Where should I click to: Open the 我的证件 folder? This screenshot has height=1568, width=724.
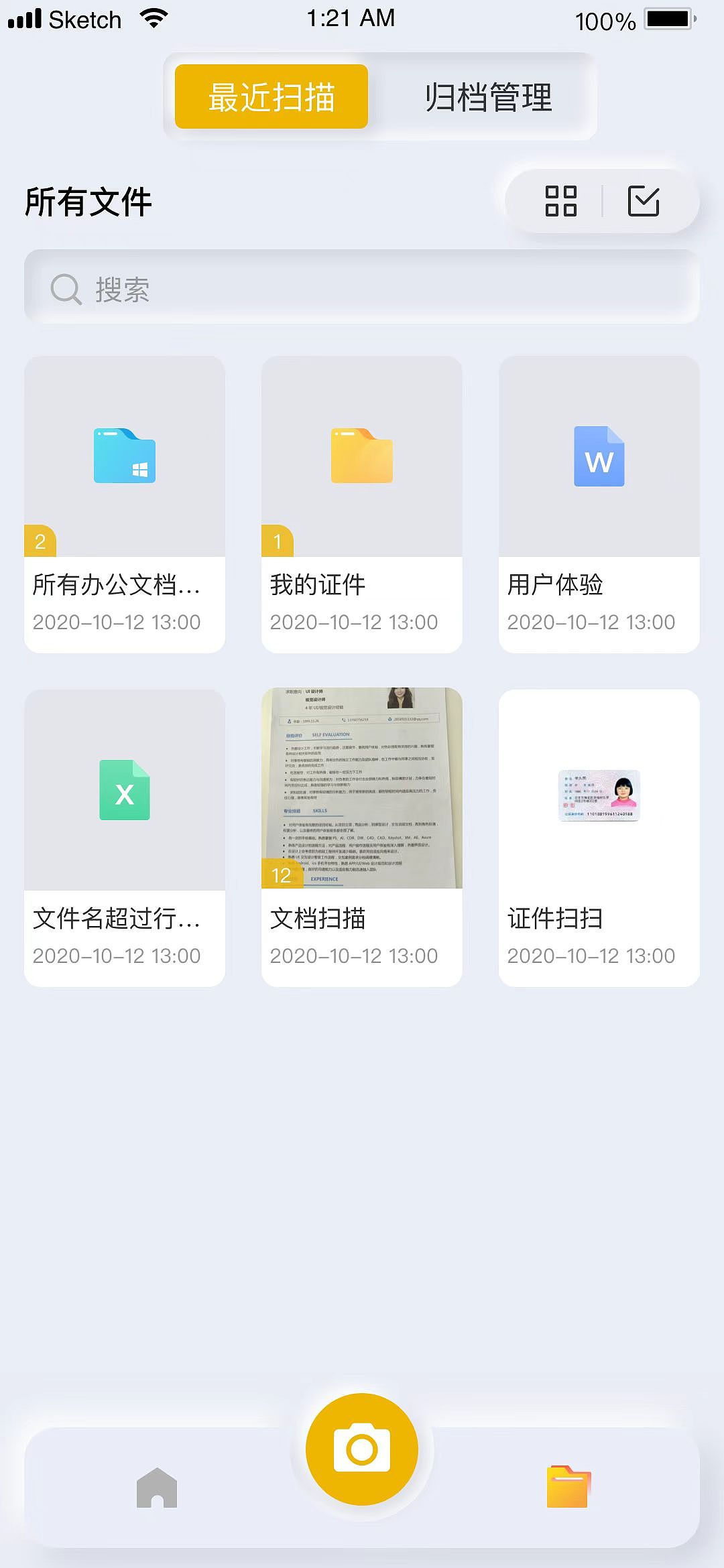coord(362,504)
